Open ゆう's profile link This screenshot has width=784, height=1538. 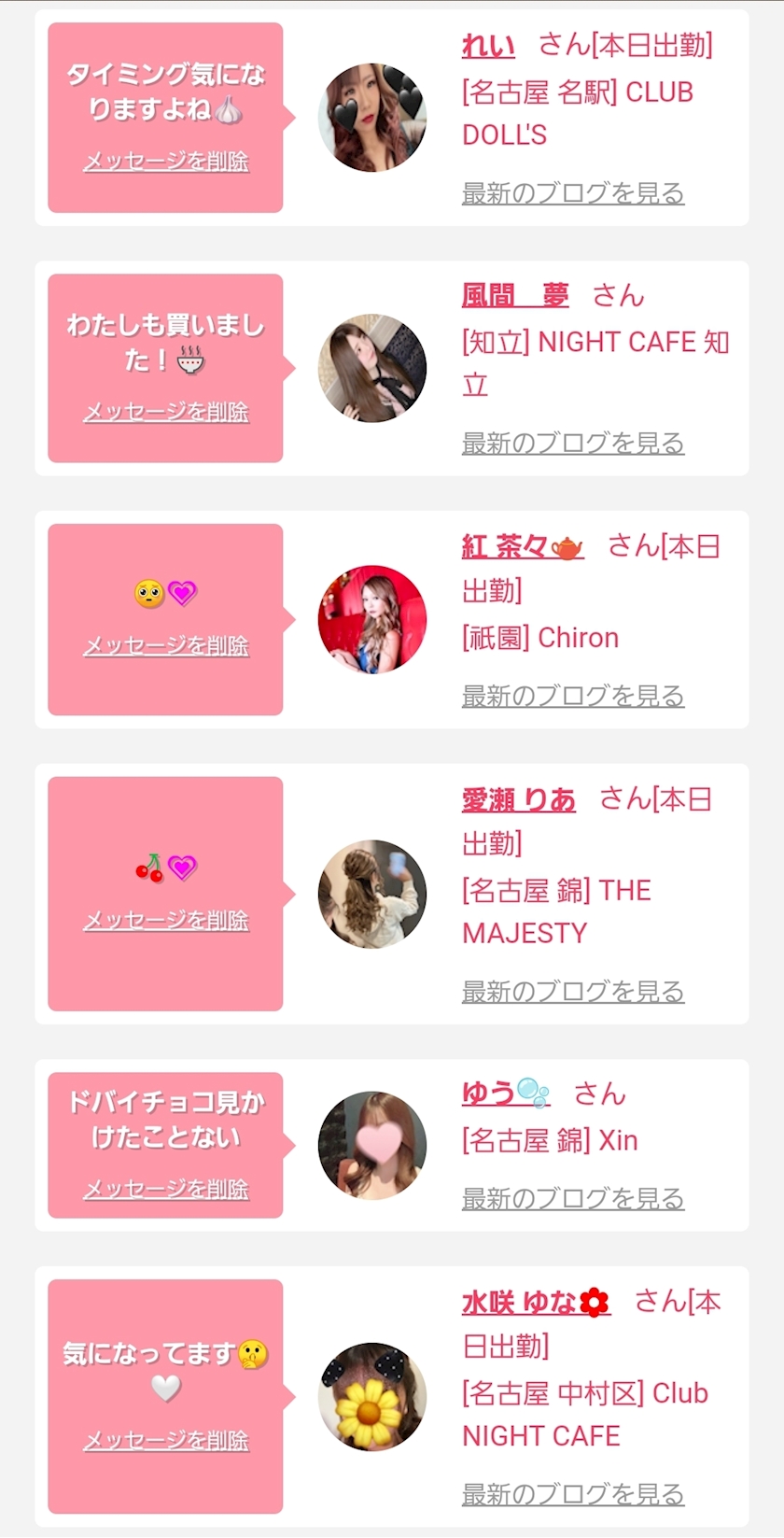[505, 1093]
